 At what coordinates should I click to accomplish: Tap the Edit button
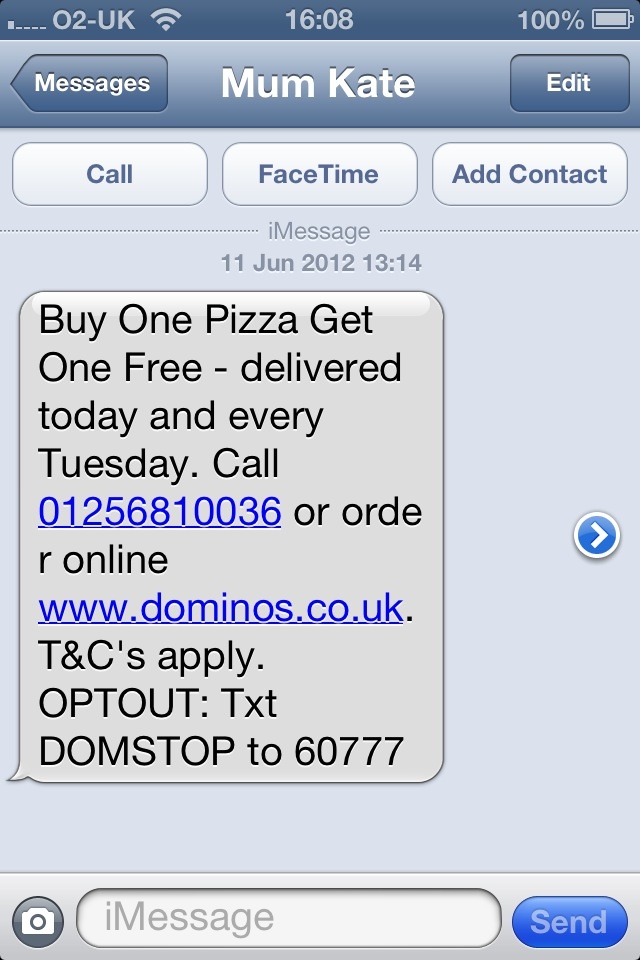click(569, 83)
